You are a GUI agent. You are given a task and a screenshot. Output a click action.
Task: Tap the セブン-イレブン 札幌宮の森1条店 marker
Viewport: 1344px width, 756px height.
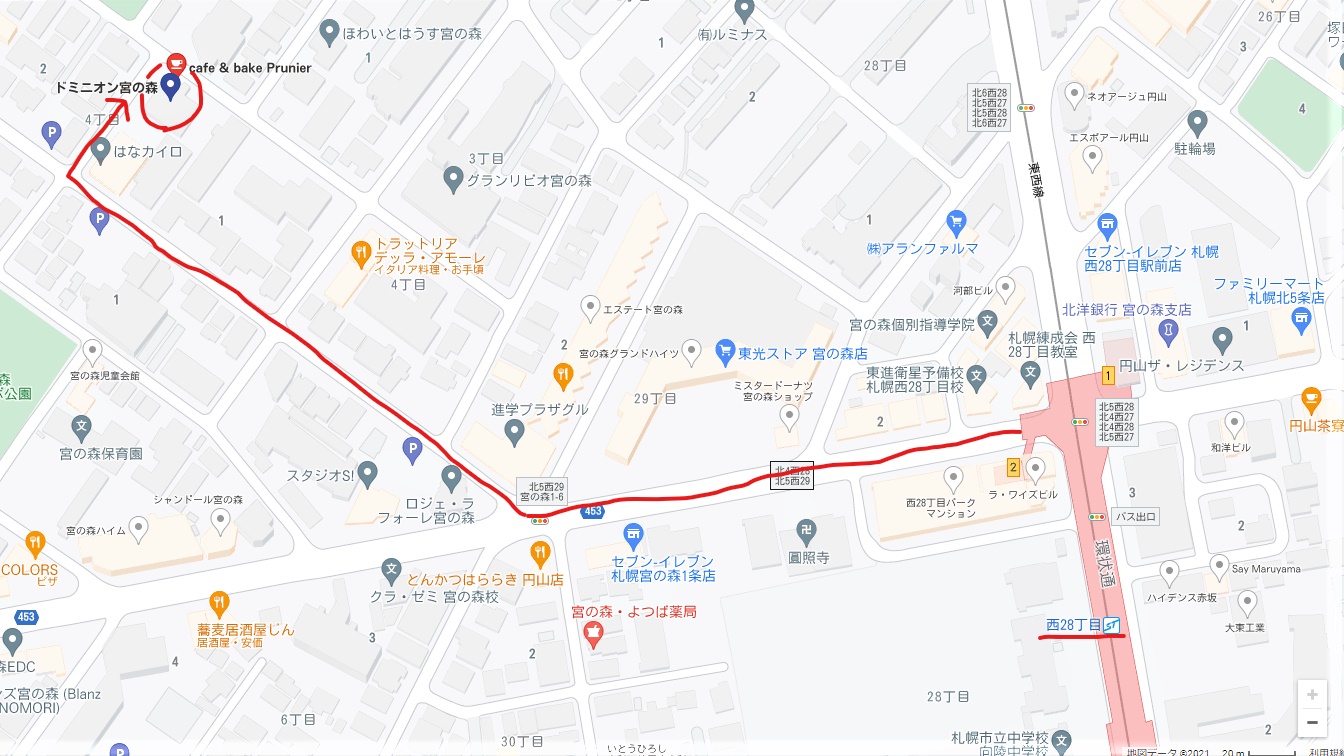point(631,537)
